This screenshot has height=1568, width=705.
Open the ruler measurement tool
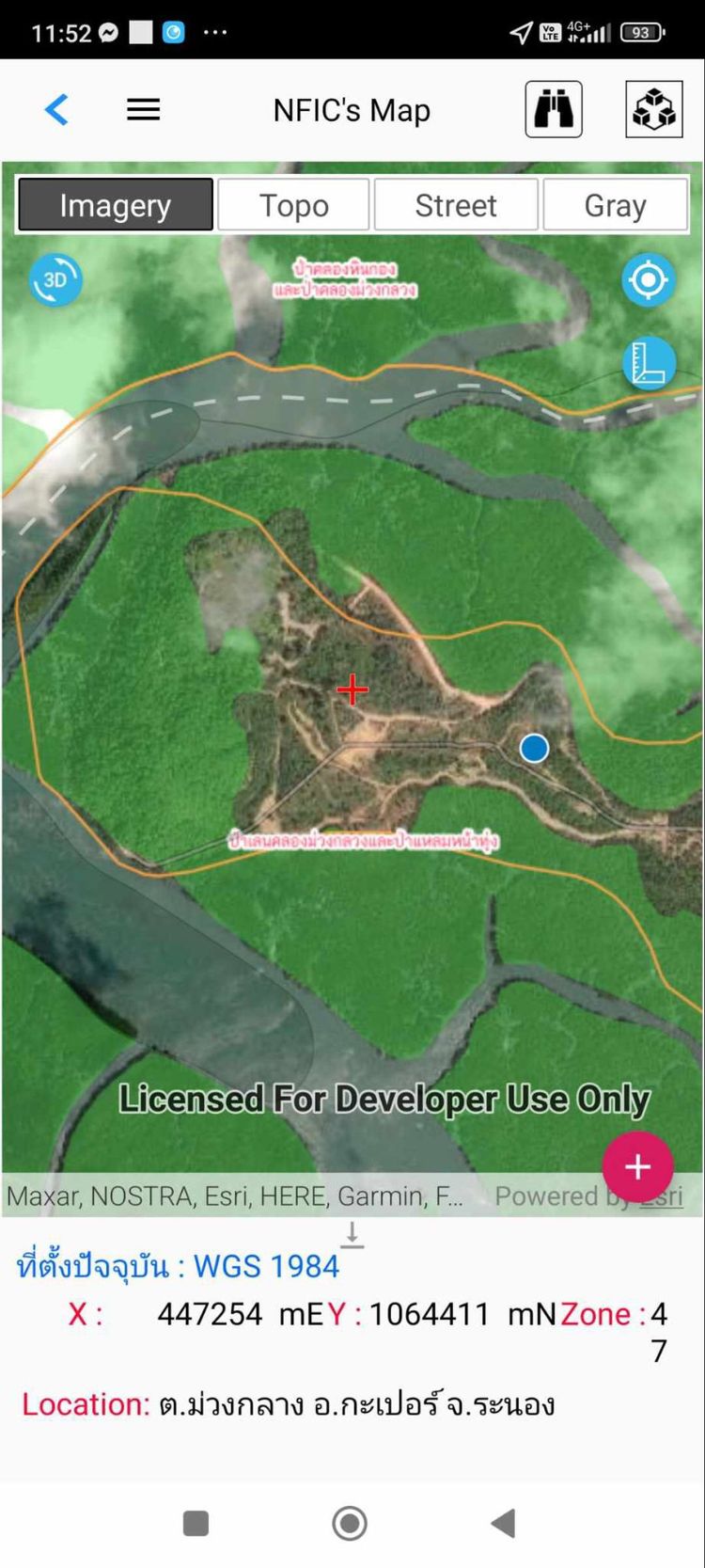click(649, 363)
